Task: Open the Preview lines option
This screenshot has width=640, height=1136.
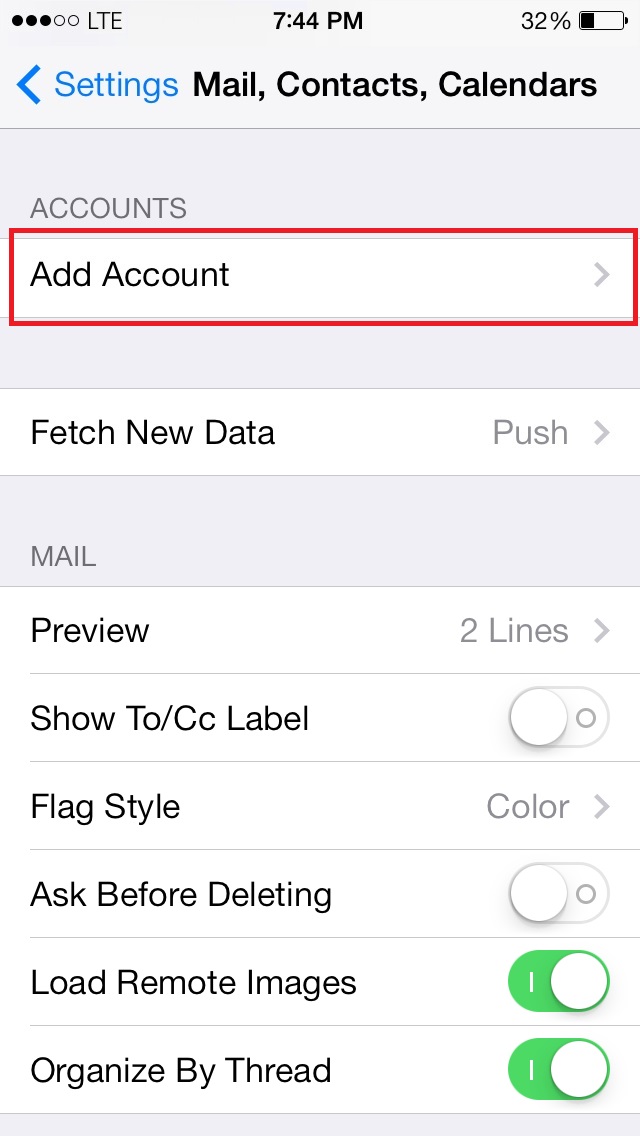Action: 320,631
